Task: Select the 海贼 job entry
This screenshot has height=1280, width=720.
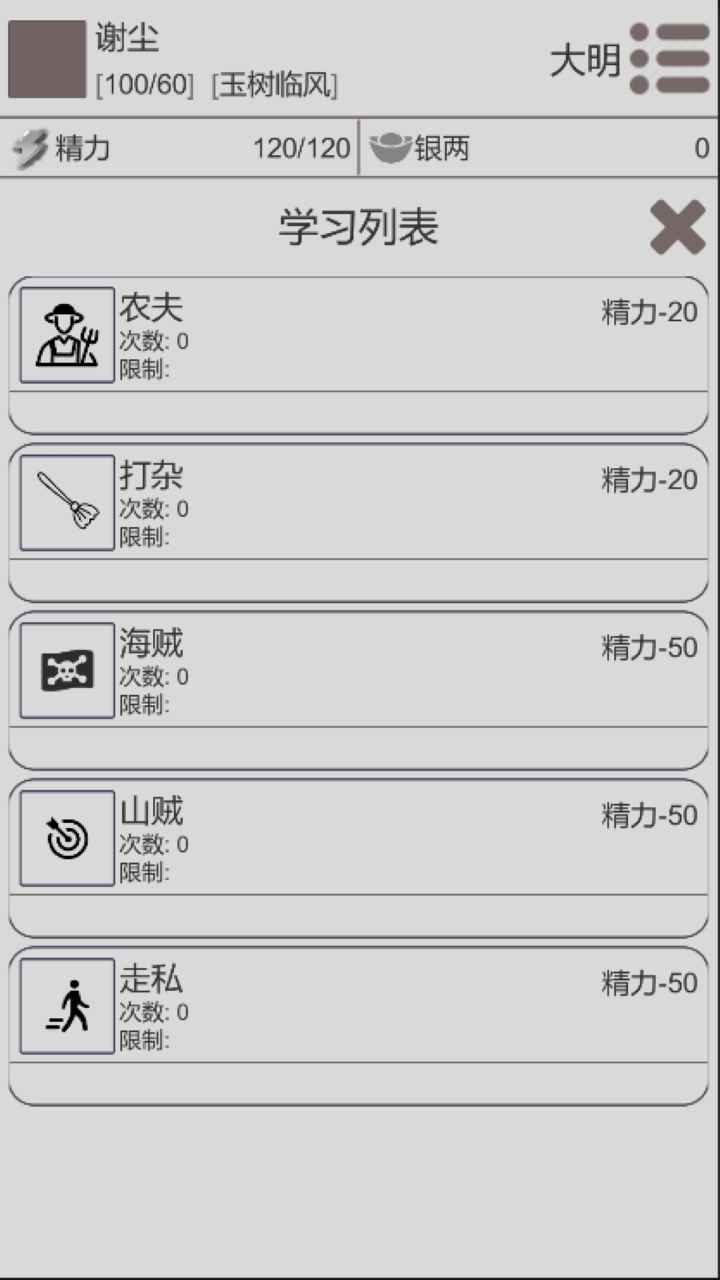Action: 360,669
